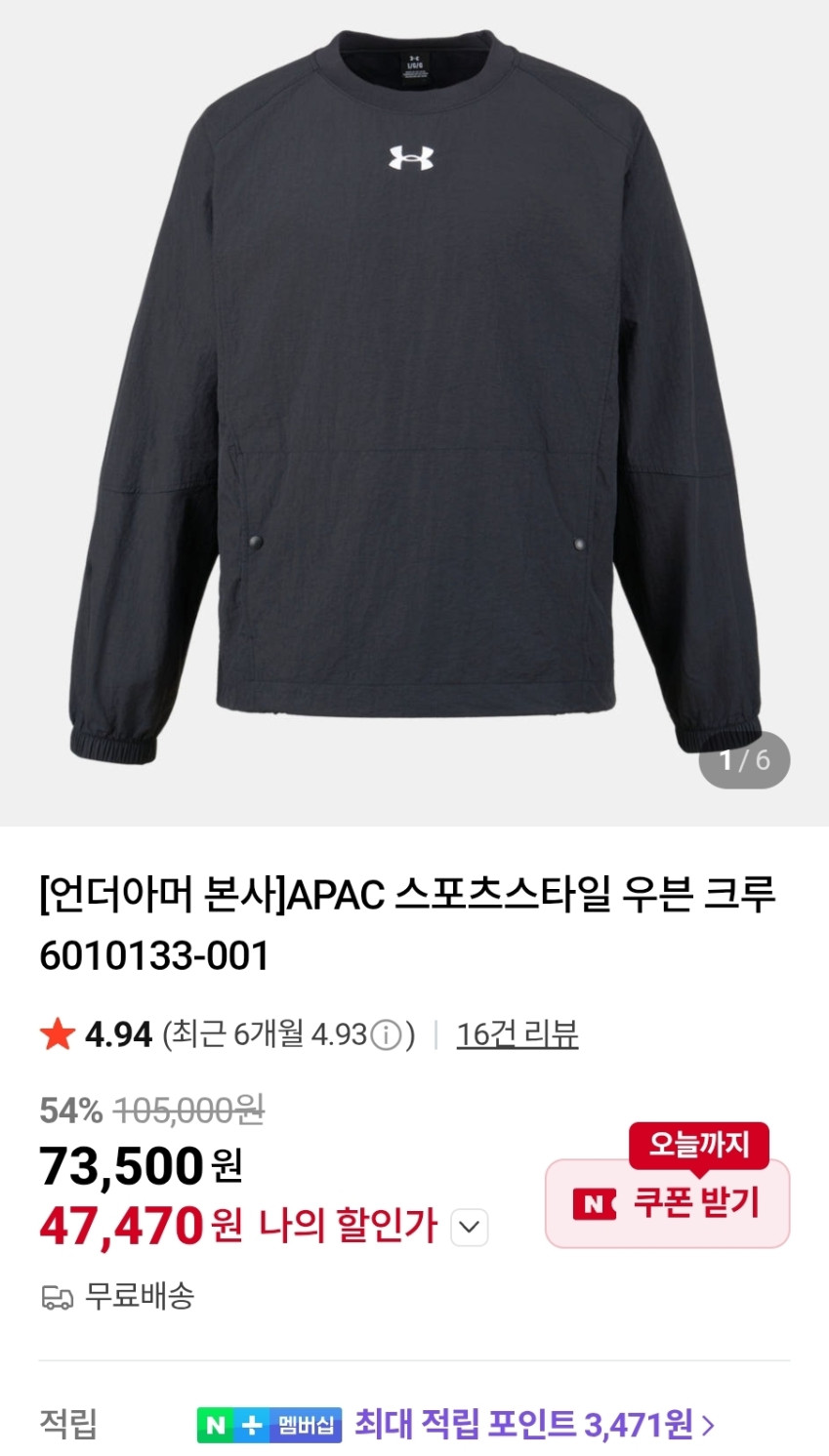The image size is (829, 1456).
Task: Show info about the recent 6-month rating
Action: pyautogui.click(x=388, y=1034)
